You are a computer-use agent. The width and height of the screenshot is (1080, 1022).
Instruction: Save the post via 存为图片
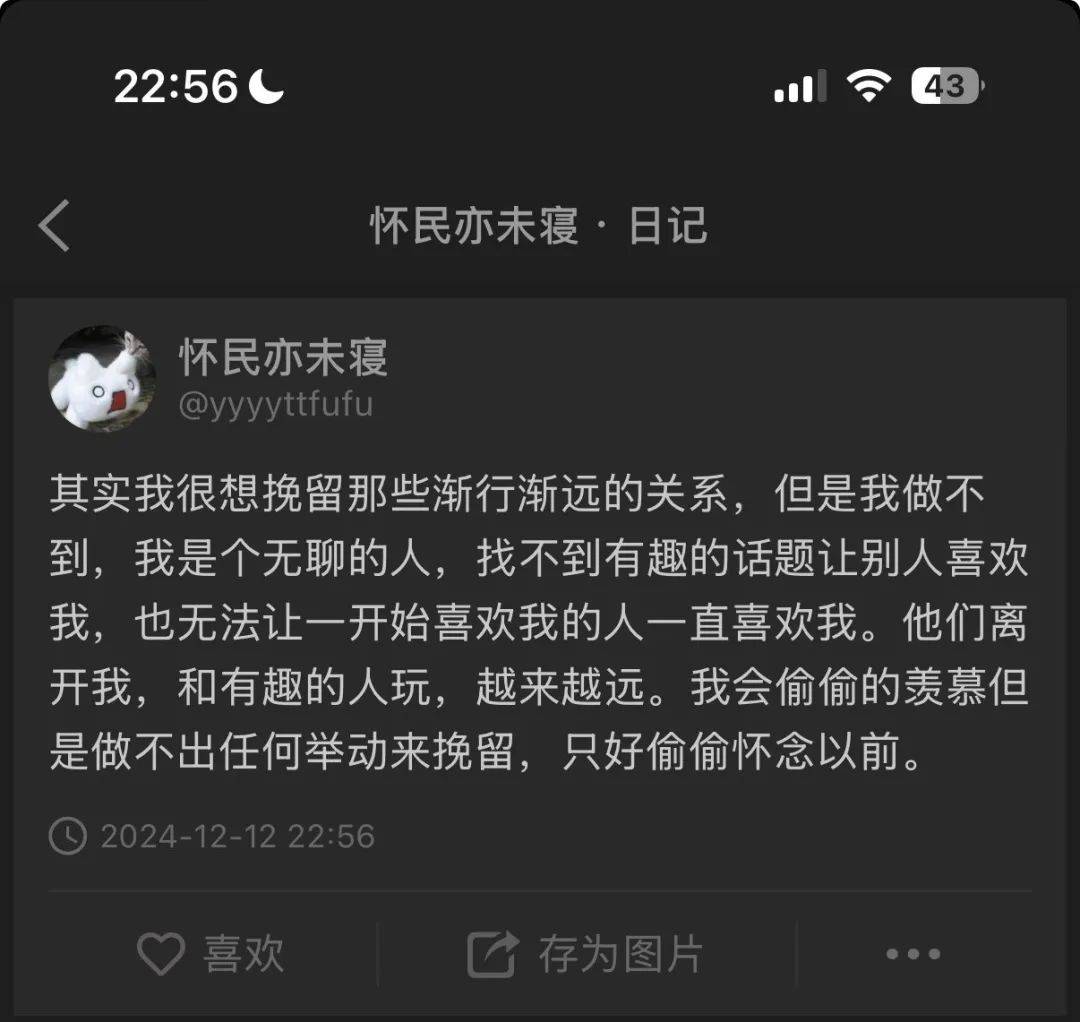tap(586, 954)
